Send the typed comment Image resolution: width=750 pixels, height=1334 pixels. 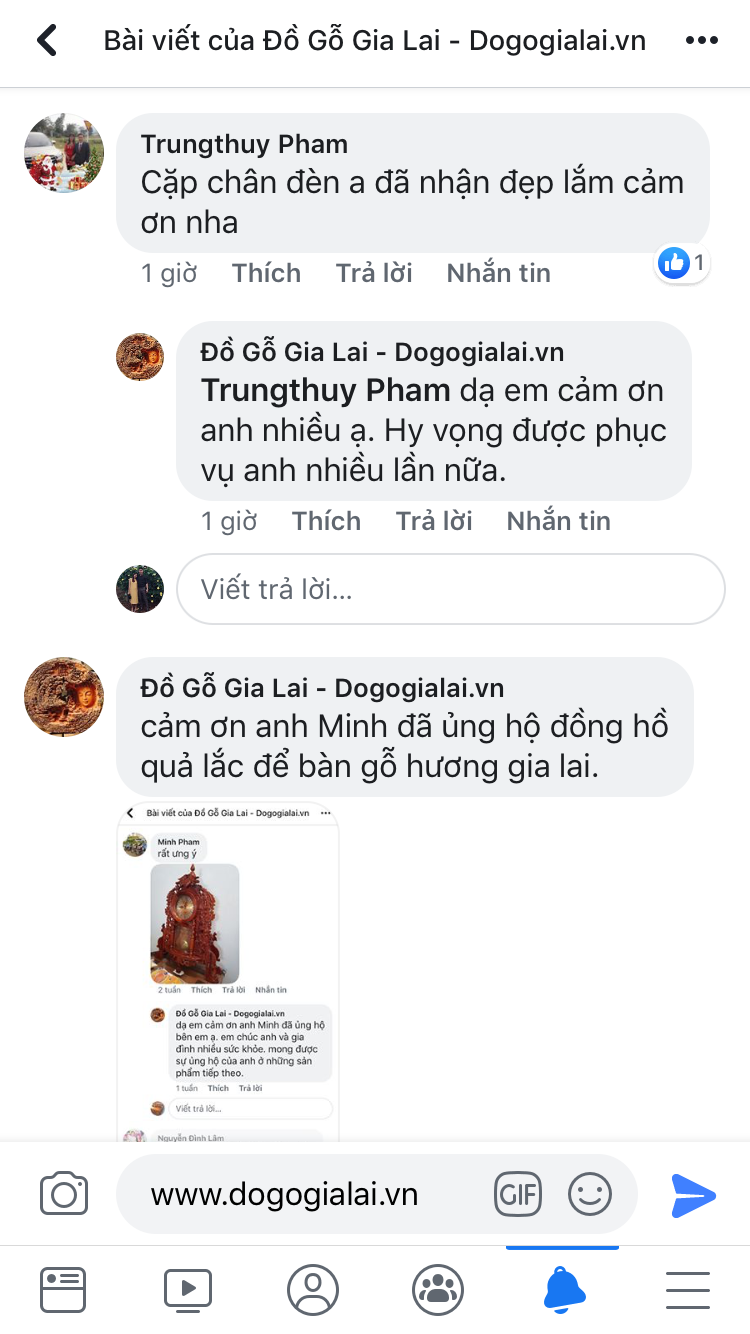click(x=693, y=1194)
